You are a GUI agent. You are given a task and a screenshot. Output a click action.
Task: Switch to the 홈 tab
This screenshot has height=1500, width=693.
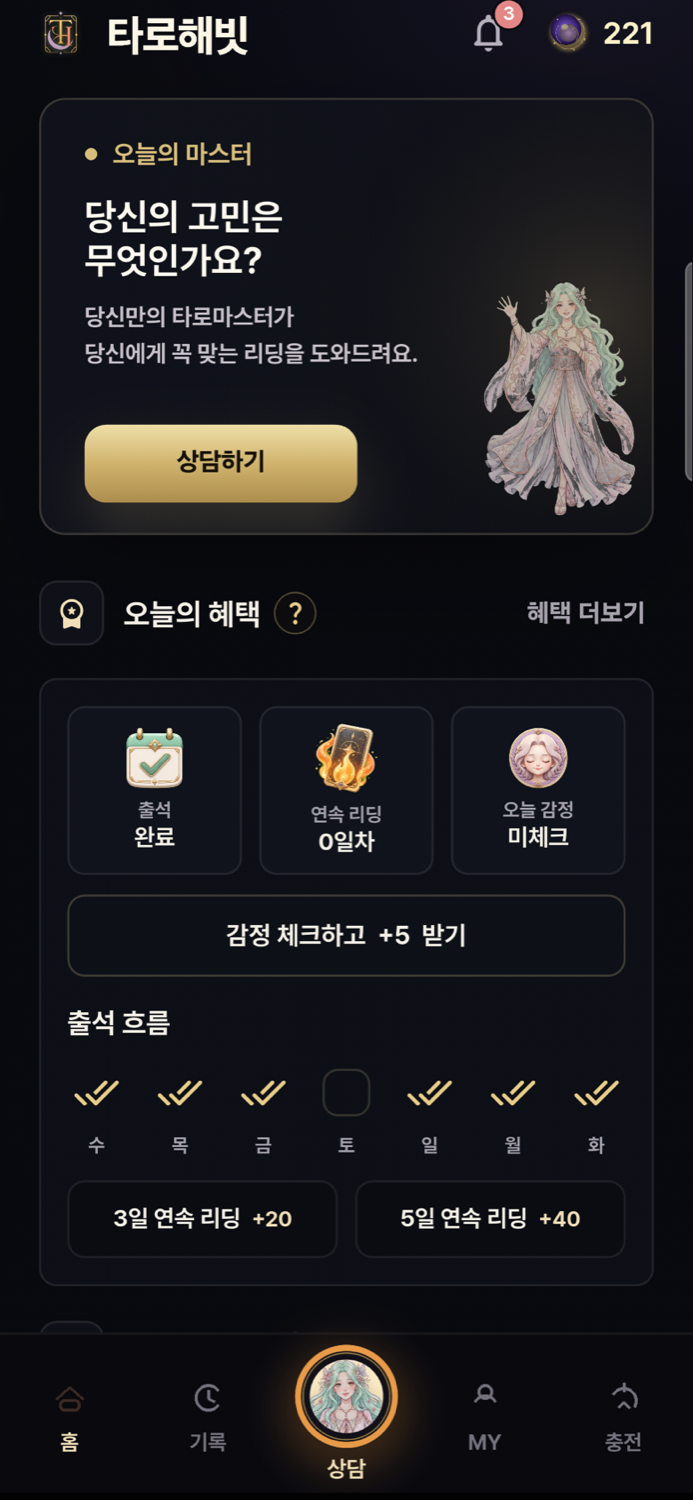(69, 1418)
